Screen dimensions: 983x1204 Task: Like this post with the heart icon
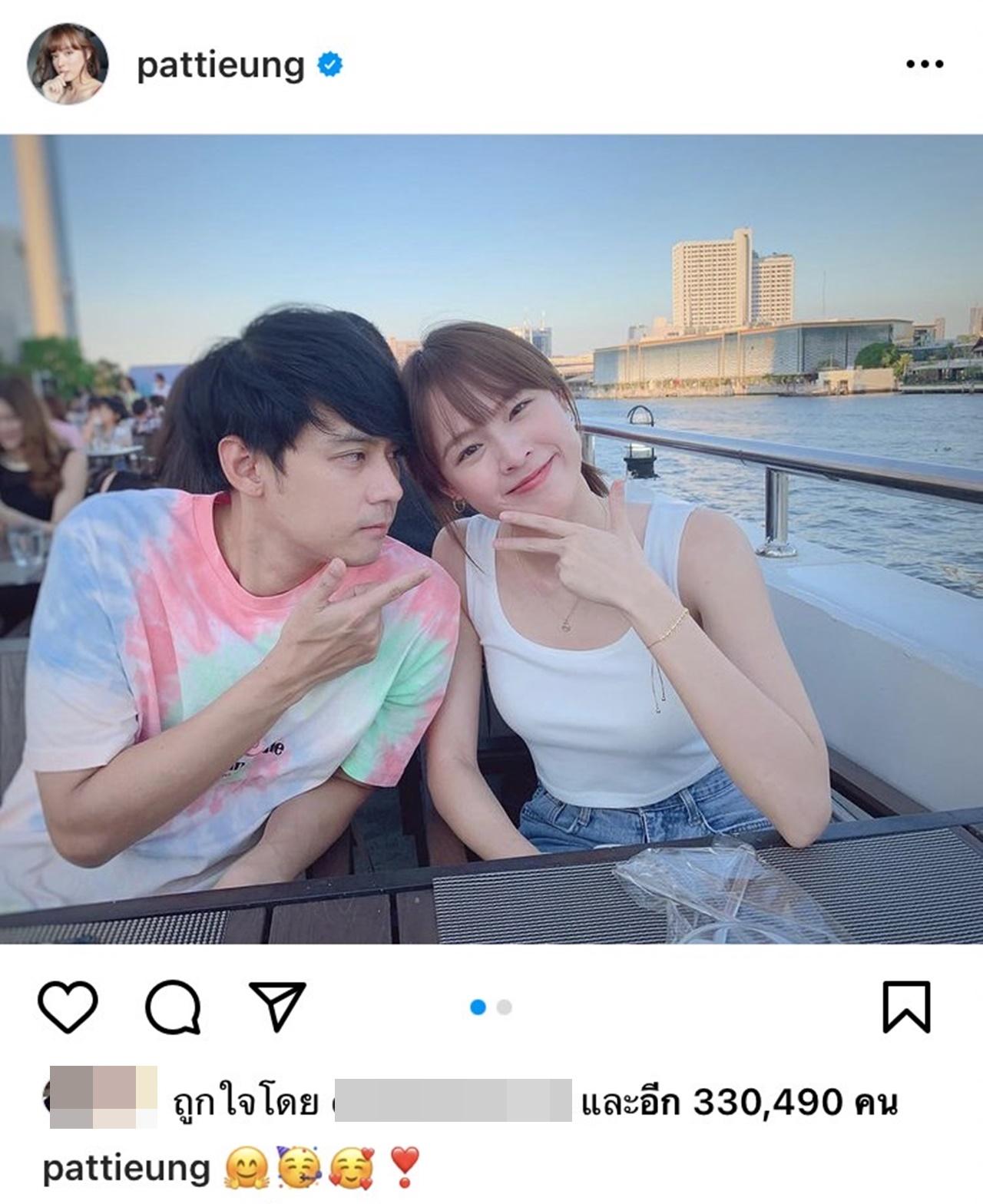(x=68, y=1007)
